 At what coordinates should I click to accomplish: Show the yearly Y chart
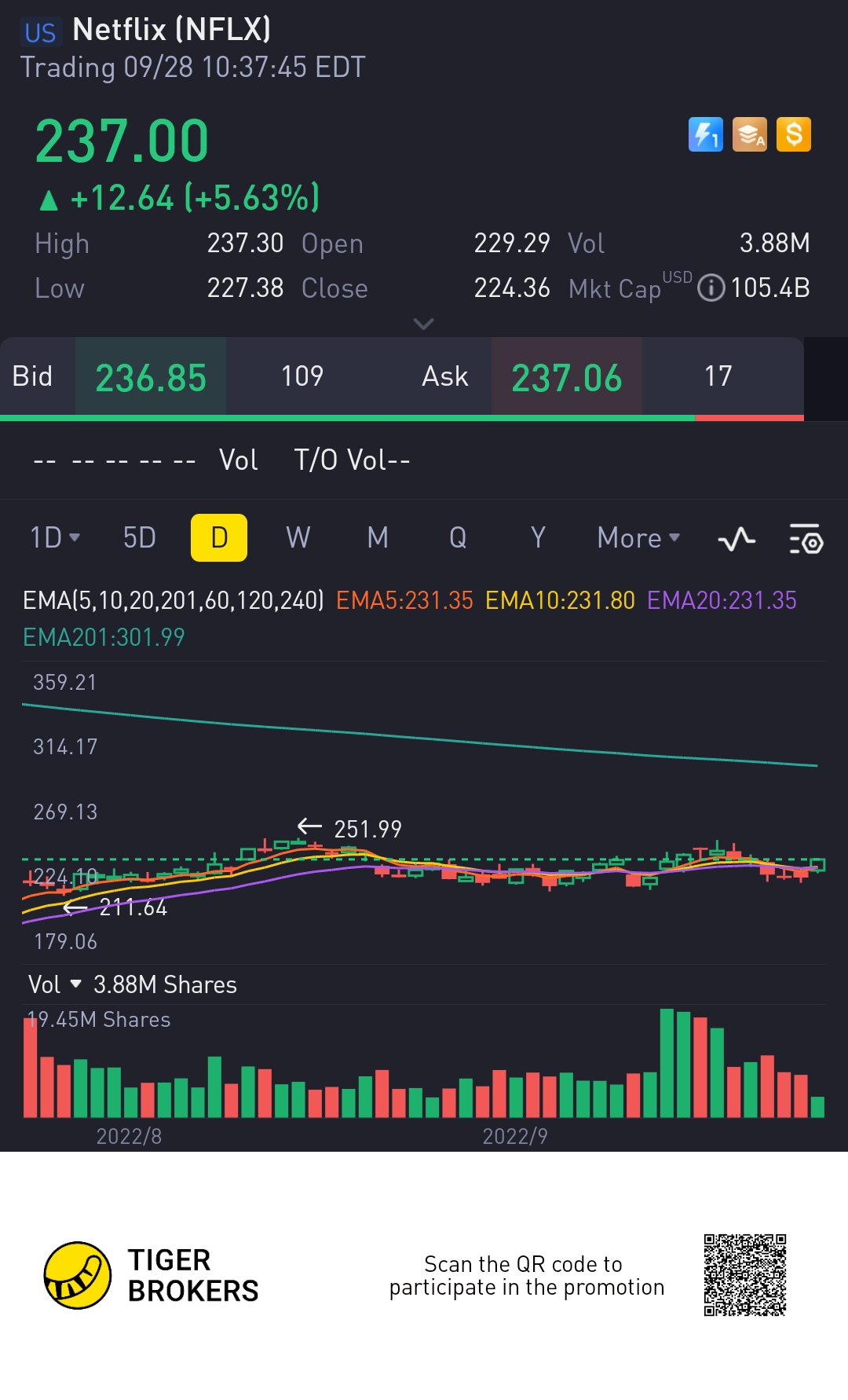[538, 538]
